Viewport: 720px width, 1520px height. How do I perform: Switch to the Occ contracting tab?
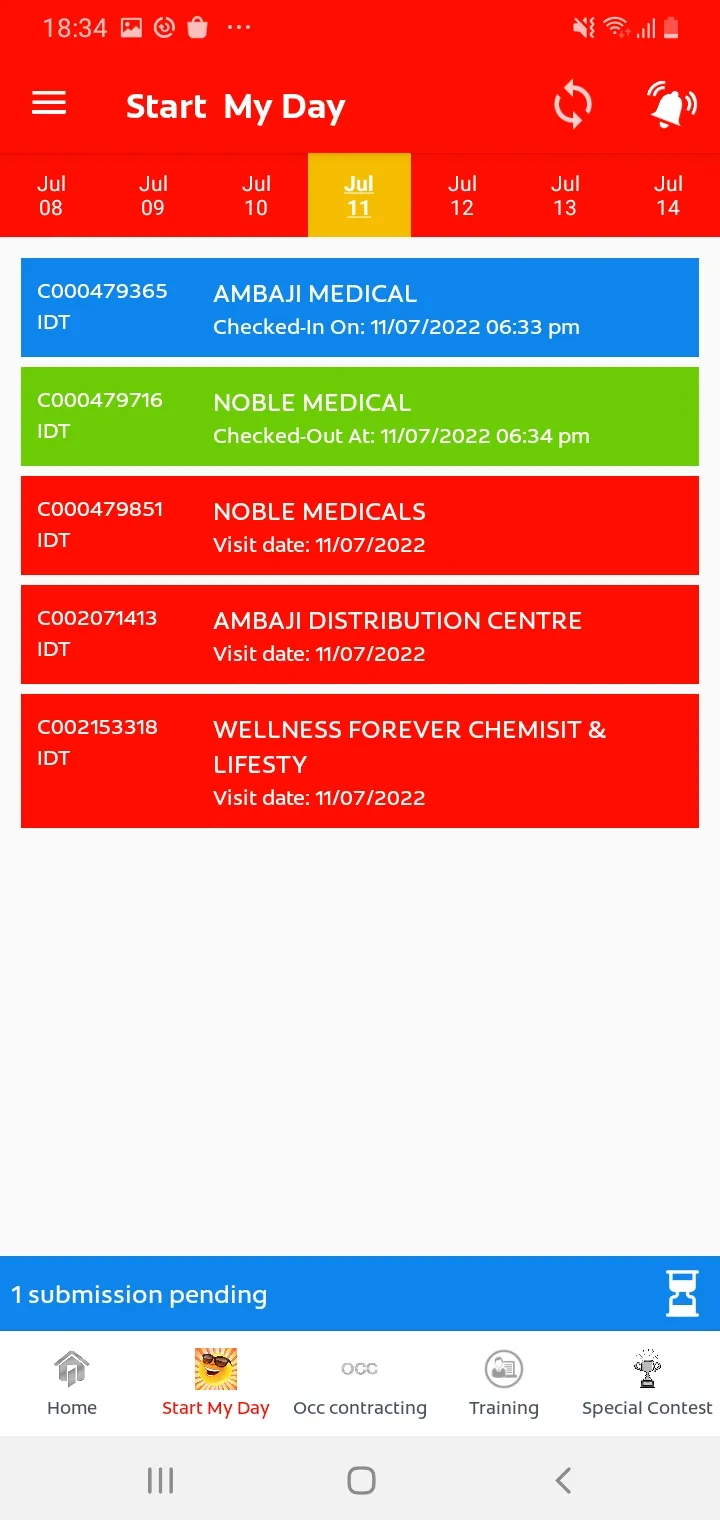point(360,1384)
